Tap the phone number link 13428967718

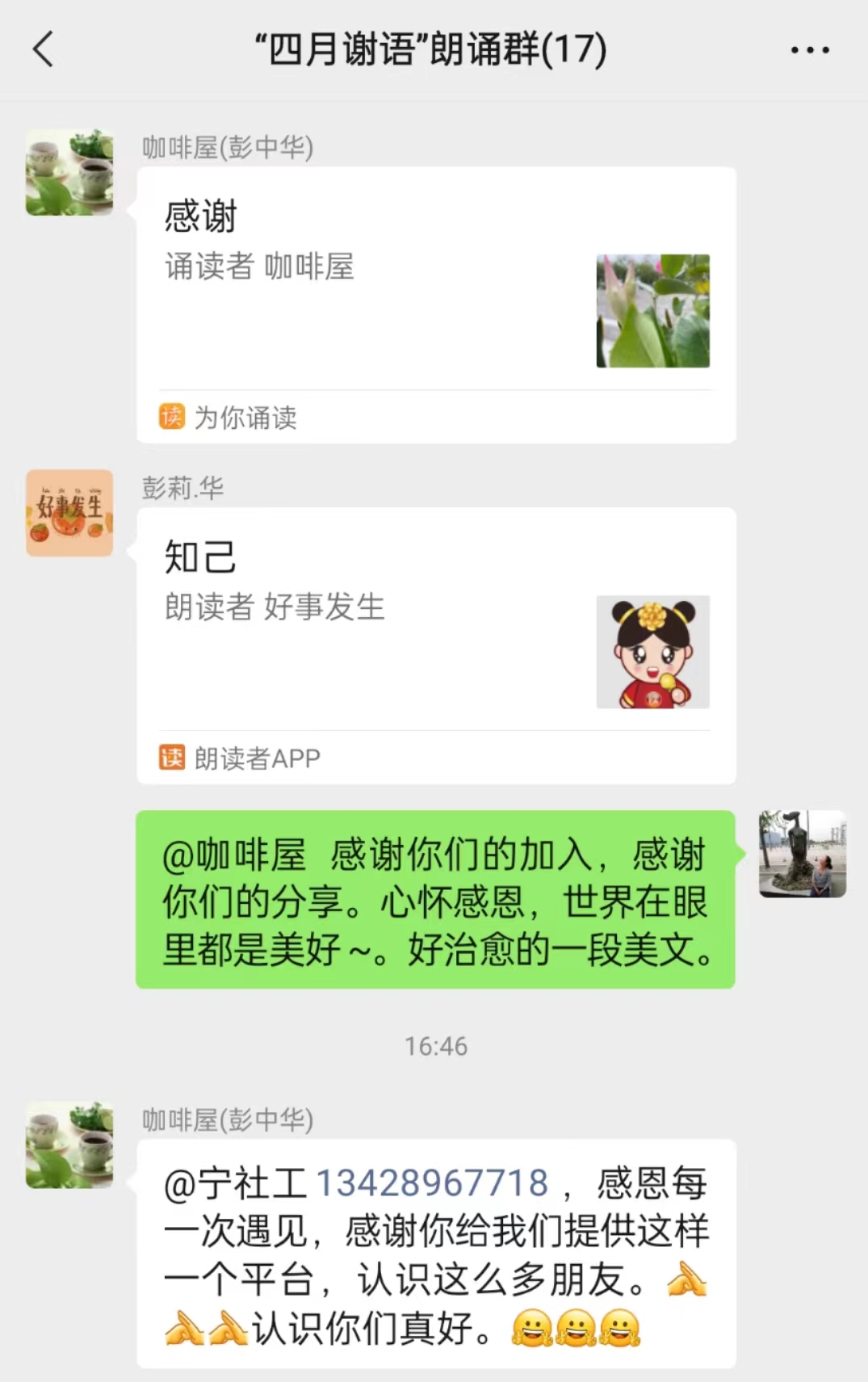432,1183
